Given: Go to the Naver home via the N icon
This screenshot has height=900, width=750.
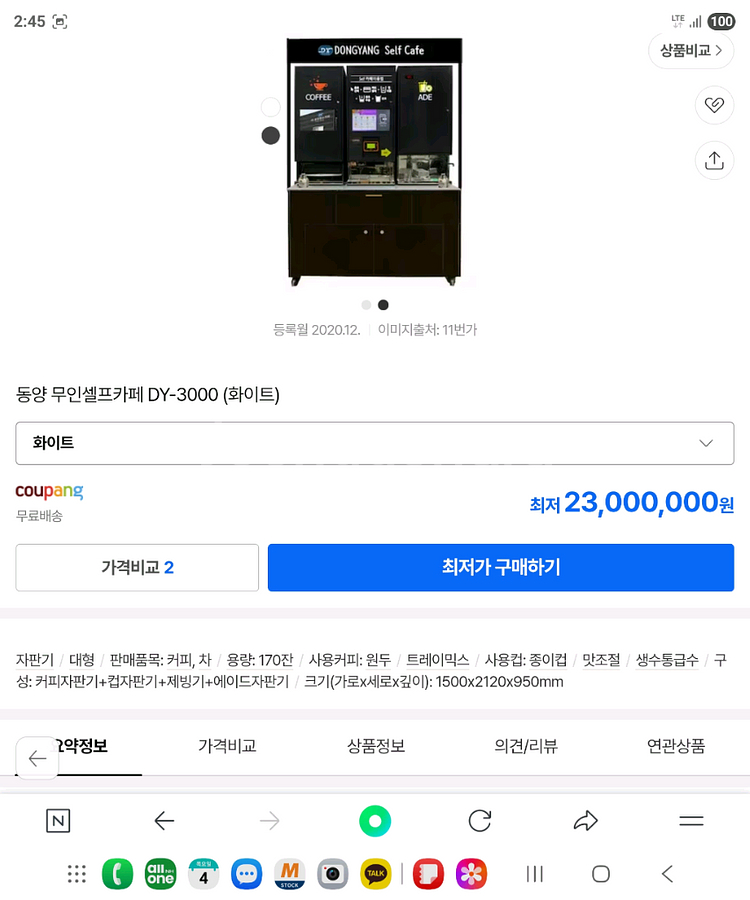Looking at the screenshot, I should 58,821.
